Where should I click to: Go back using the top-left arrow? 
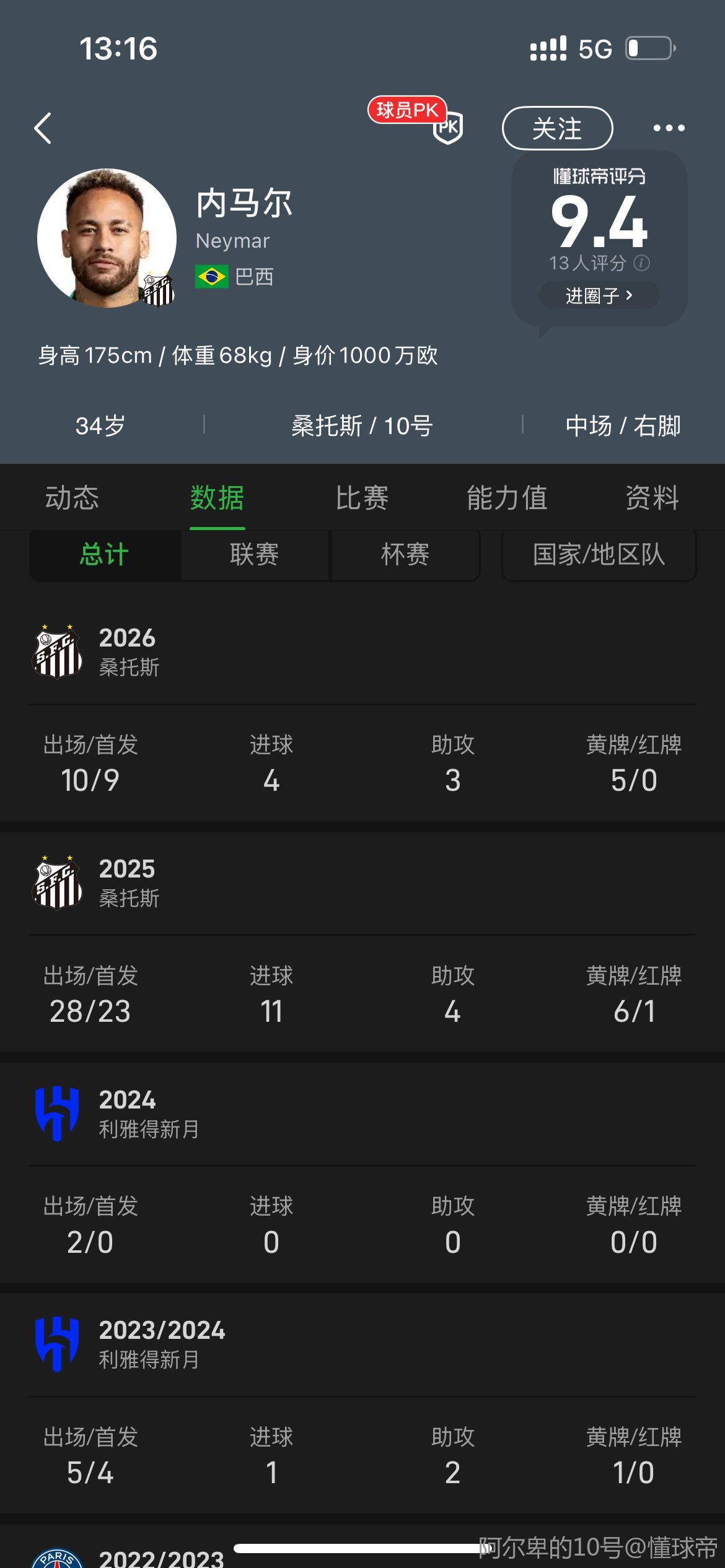(43, 129)
